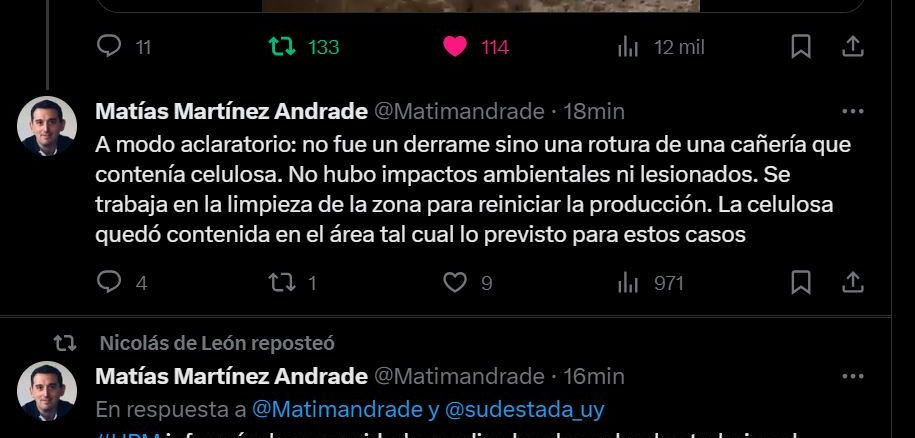Open overflow menu on the 18min post
Viewport: 915px width, 438px height.
point(852,111)
